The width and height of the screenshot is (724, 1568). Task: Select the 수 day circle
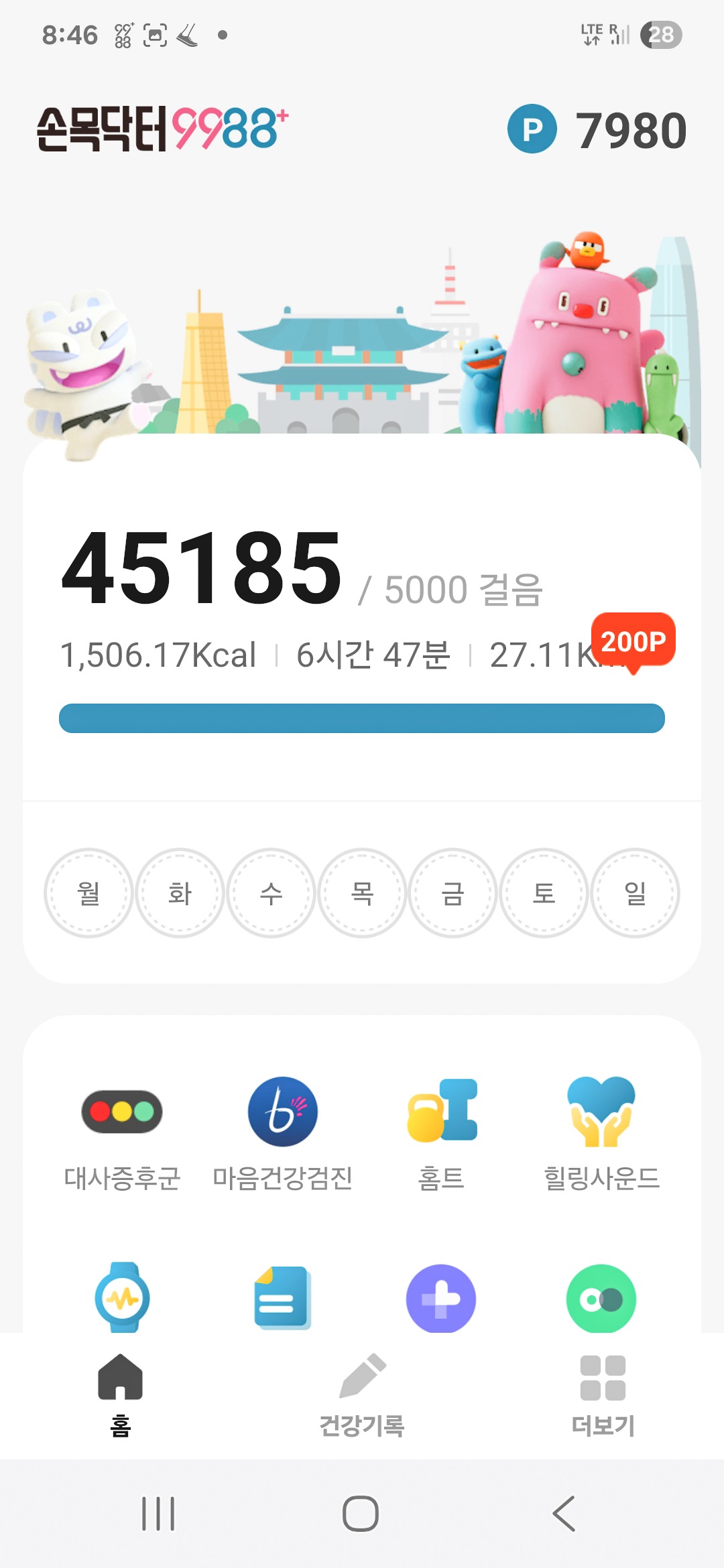(271, 893)
